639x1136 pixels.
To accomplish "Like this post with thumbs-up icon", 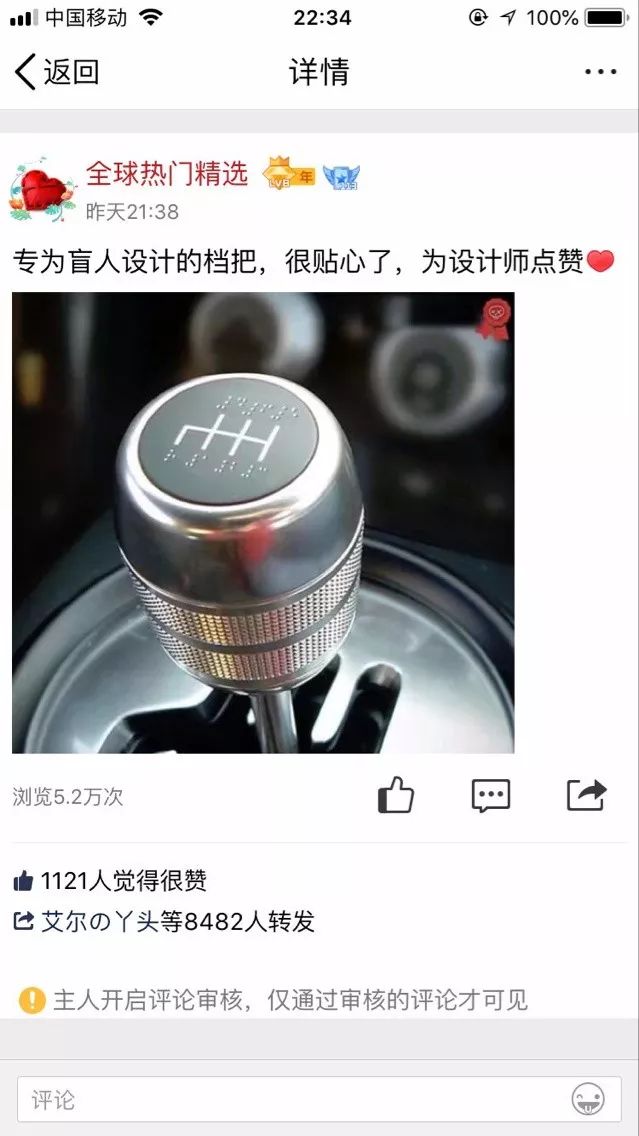I will click(x=396, y=796).
